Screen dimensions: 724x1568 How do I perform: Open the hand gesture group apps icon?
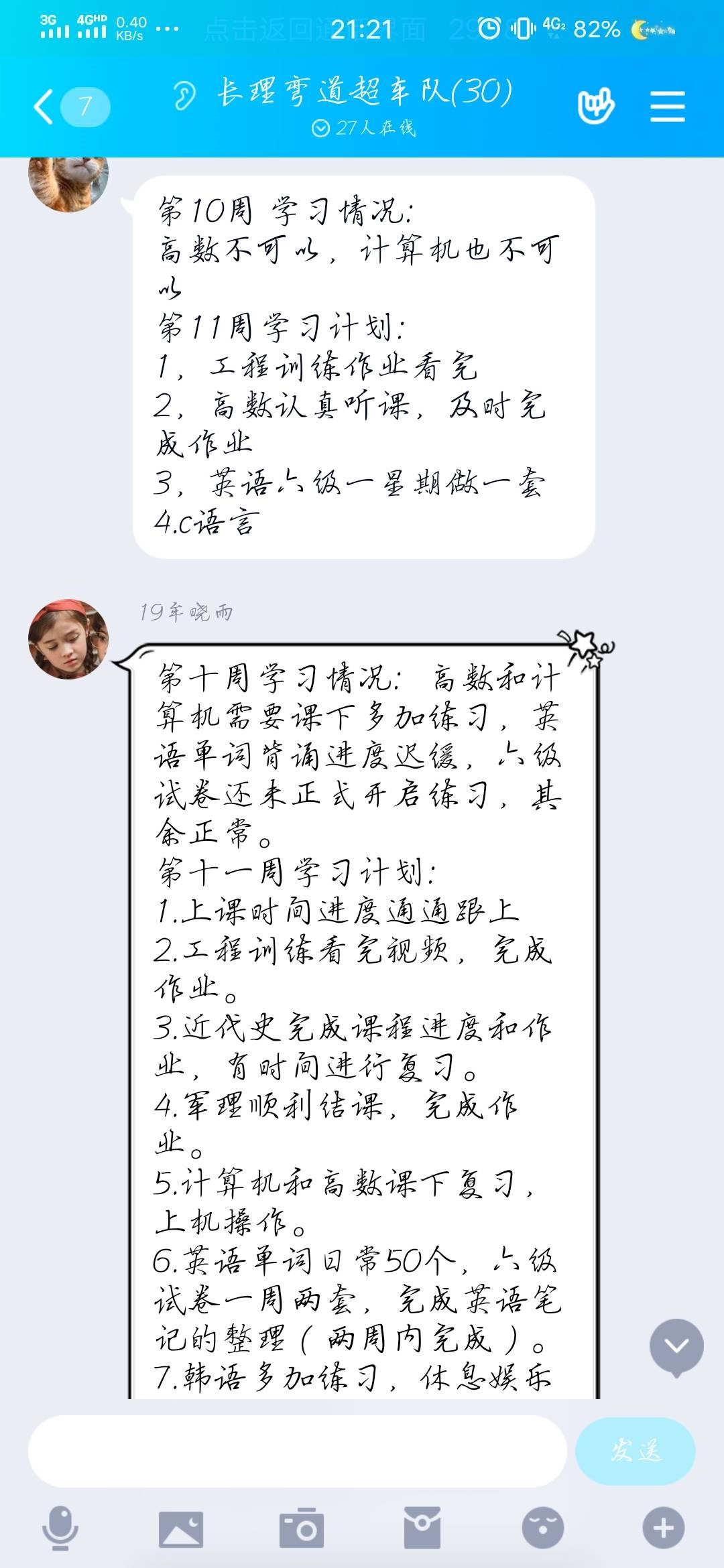coord(595,107)
